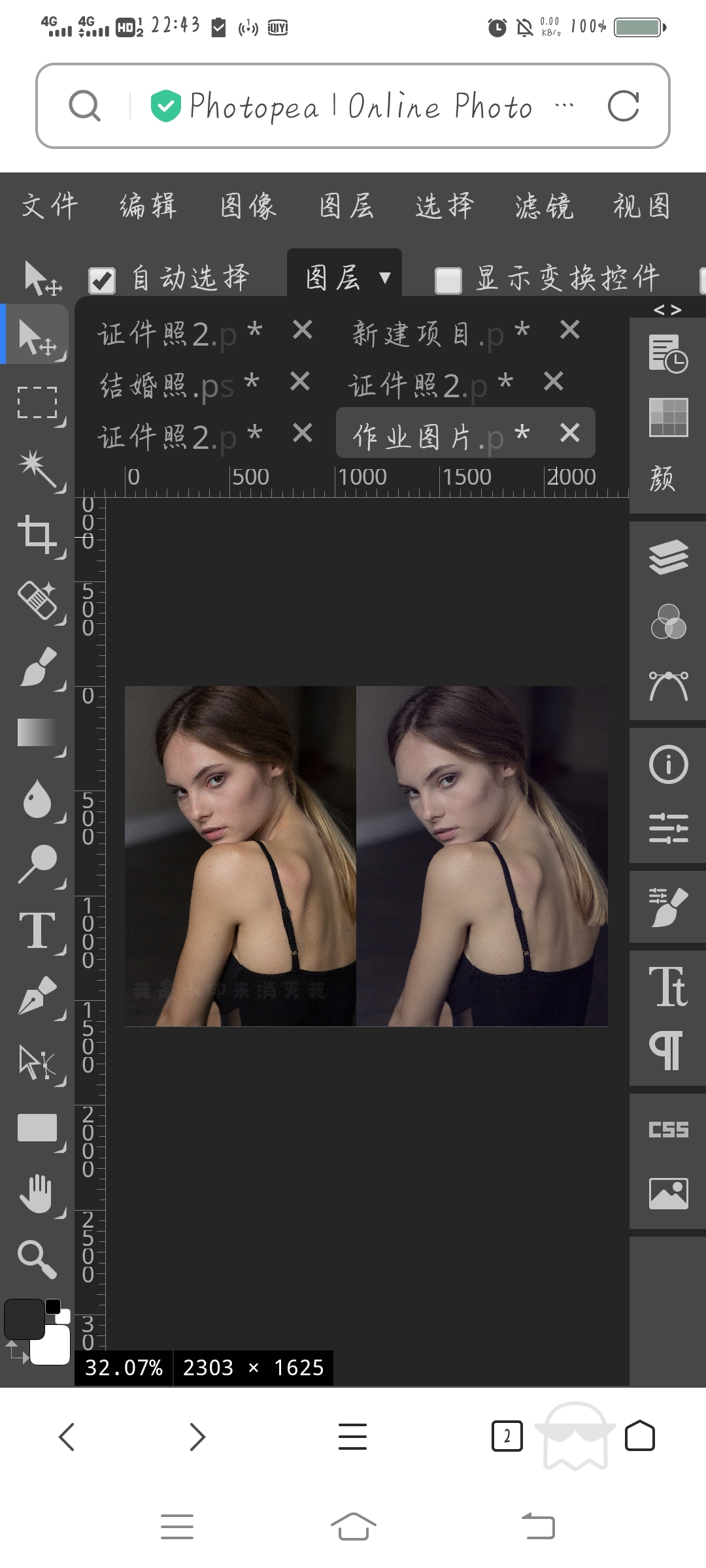Pick the brush tool
The width and height of the screenshot is (706, 1568).
pyautogui.click(x=37, y=667)
